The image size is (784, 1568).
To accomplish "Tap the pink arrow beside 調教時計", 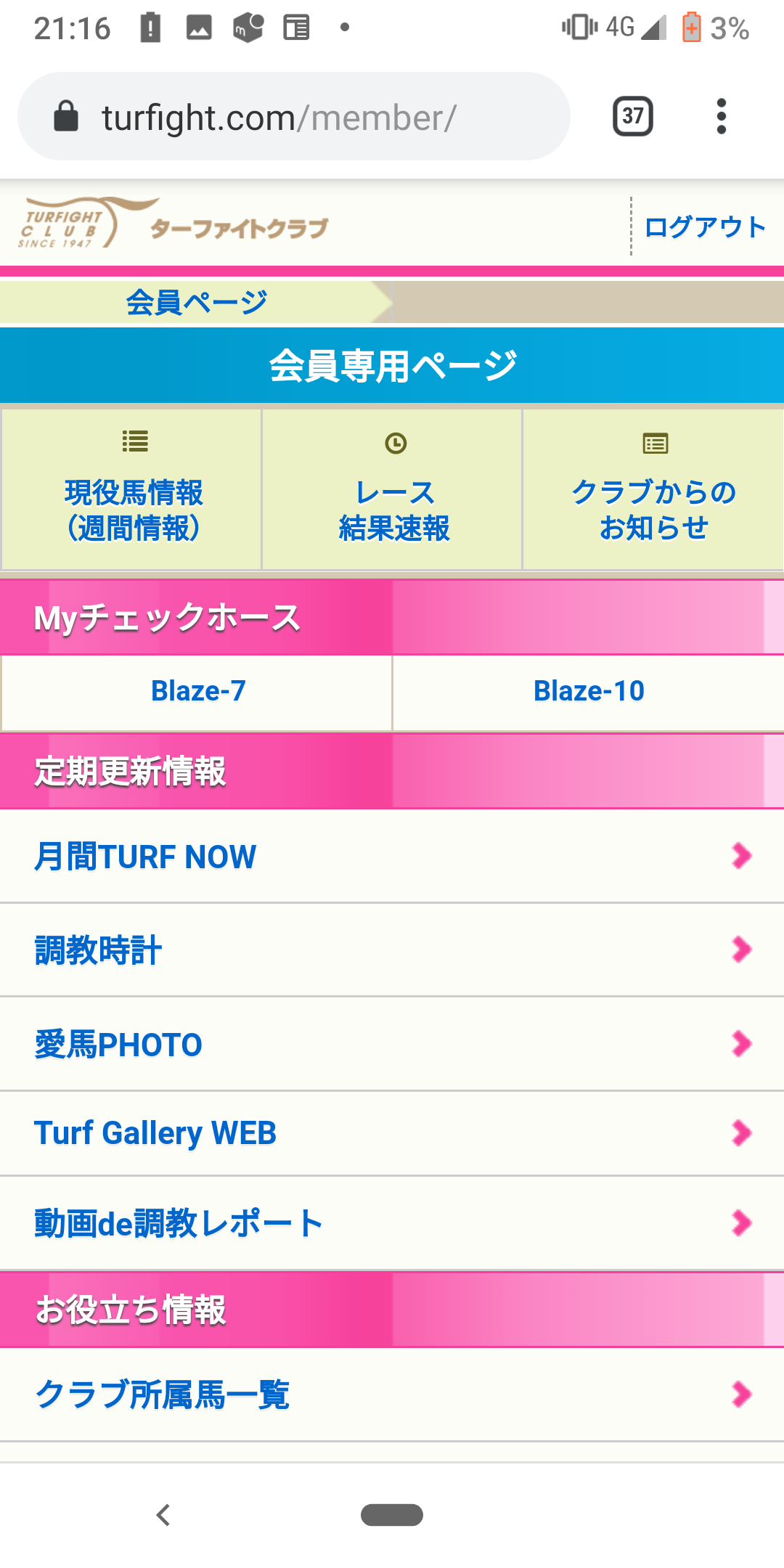I will [742, 950].
